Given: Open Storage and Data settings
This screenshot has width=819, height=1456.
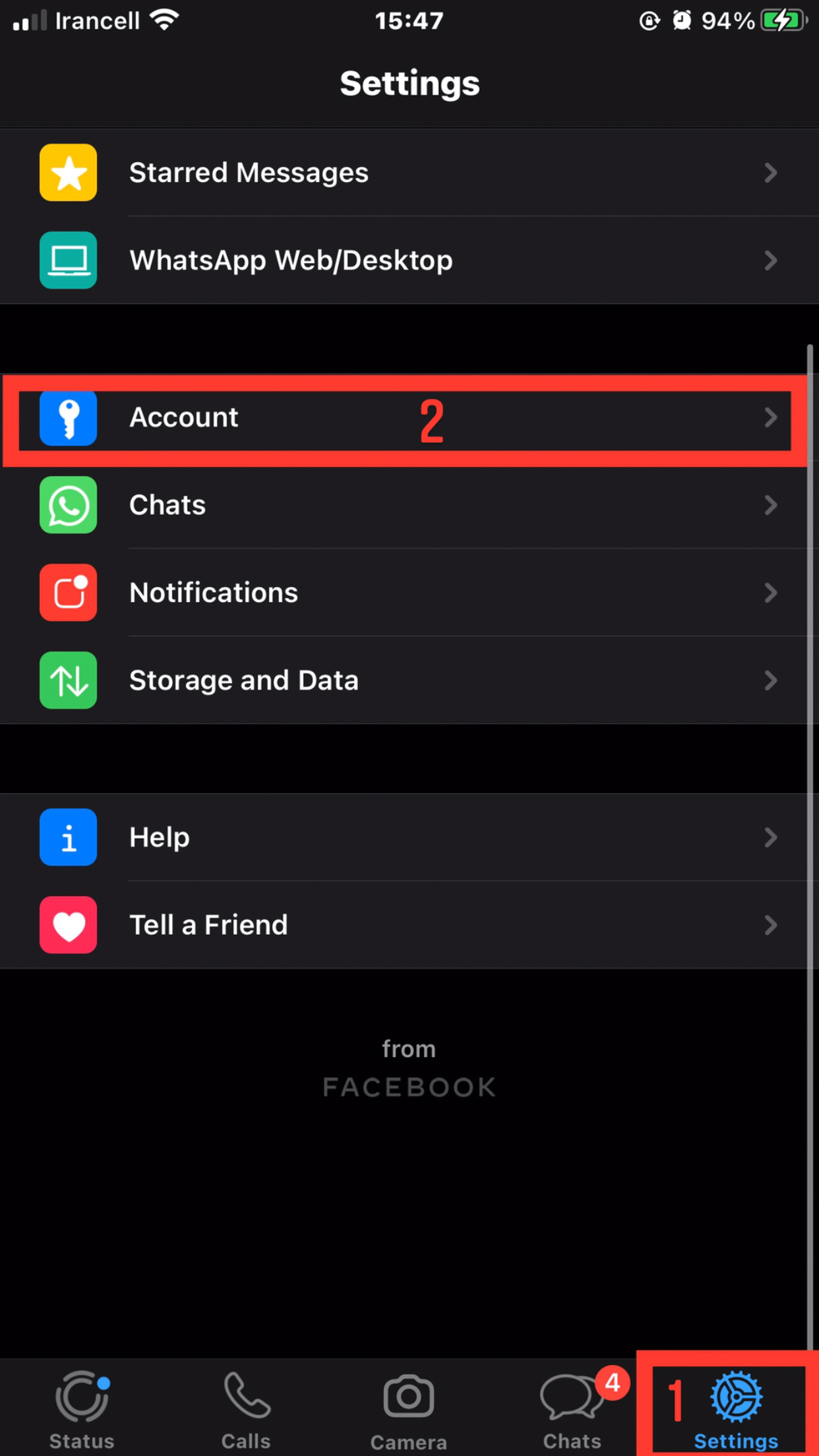Looking at the screenshot, I should (x=409, y=681).
